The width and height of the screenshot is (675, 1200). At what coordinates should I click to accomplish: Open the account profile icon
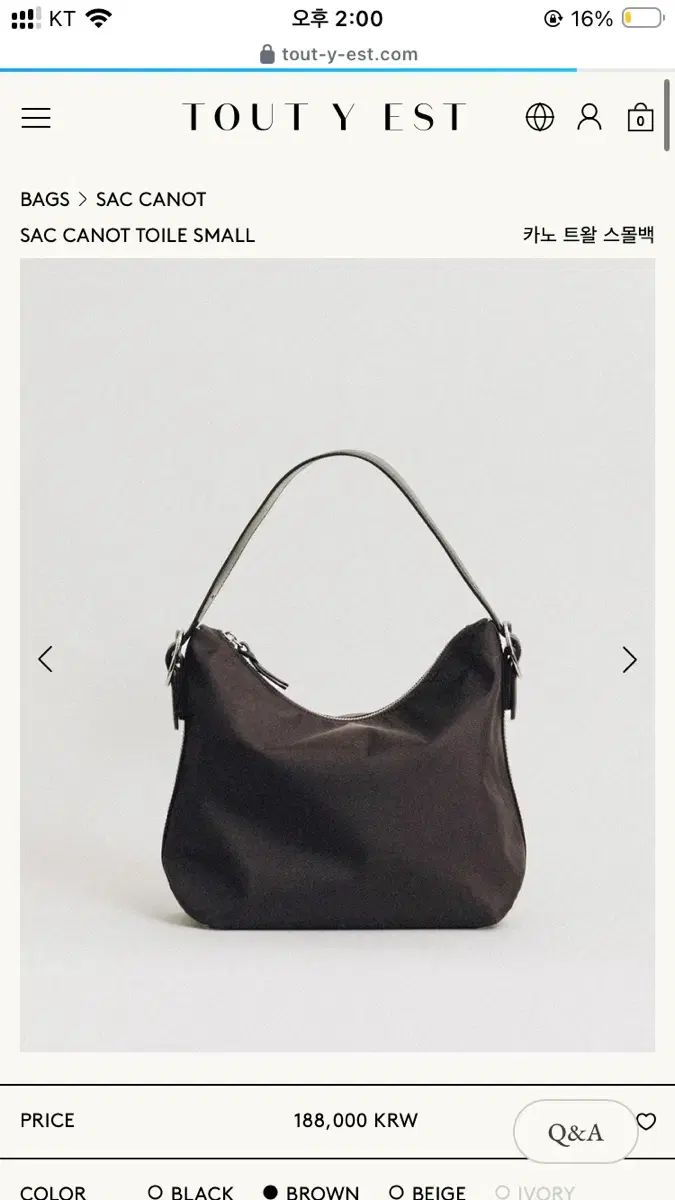point(590,117)
